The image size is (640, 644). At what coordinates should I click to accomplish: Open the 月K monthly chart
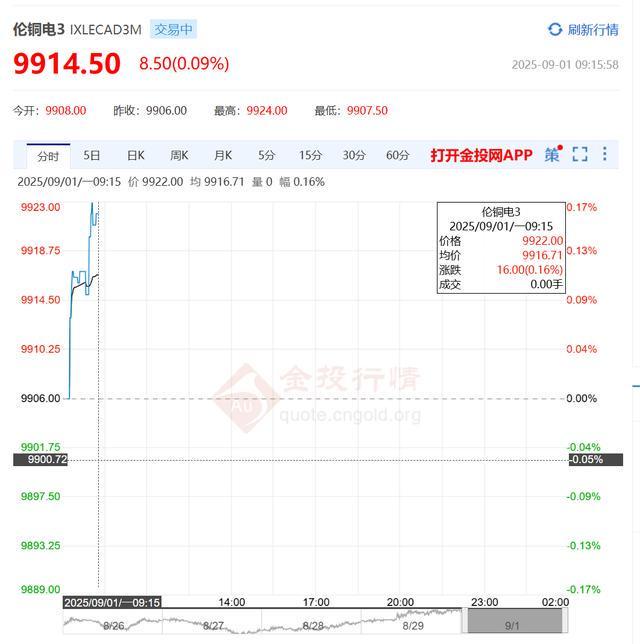[222, 155]
